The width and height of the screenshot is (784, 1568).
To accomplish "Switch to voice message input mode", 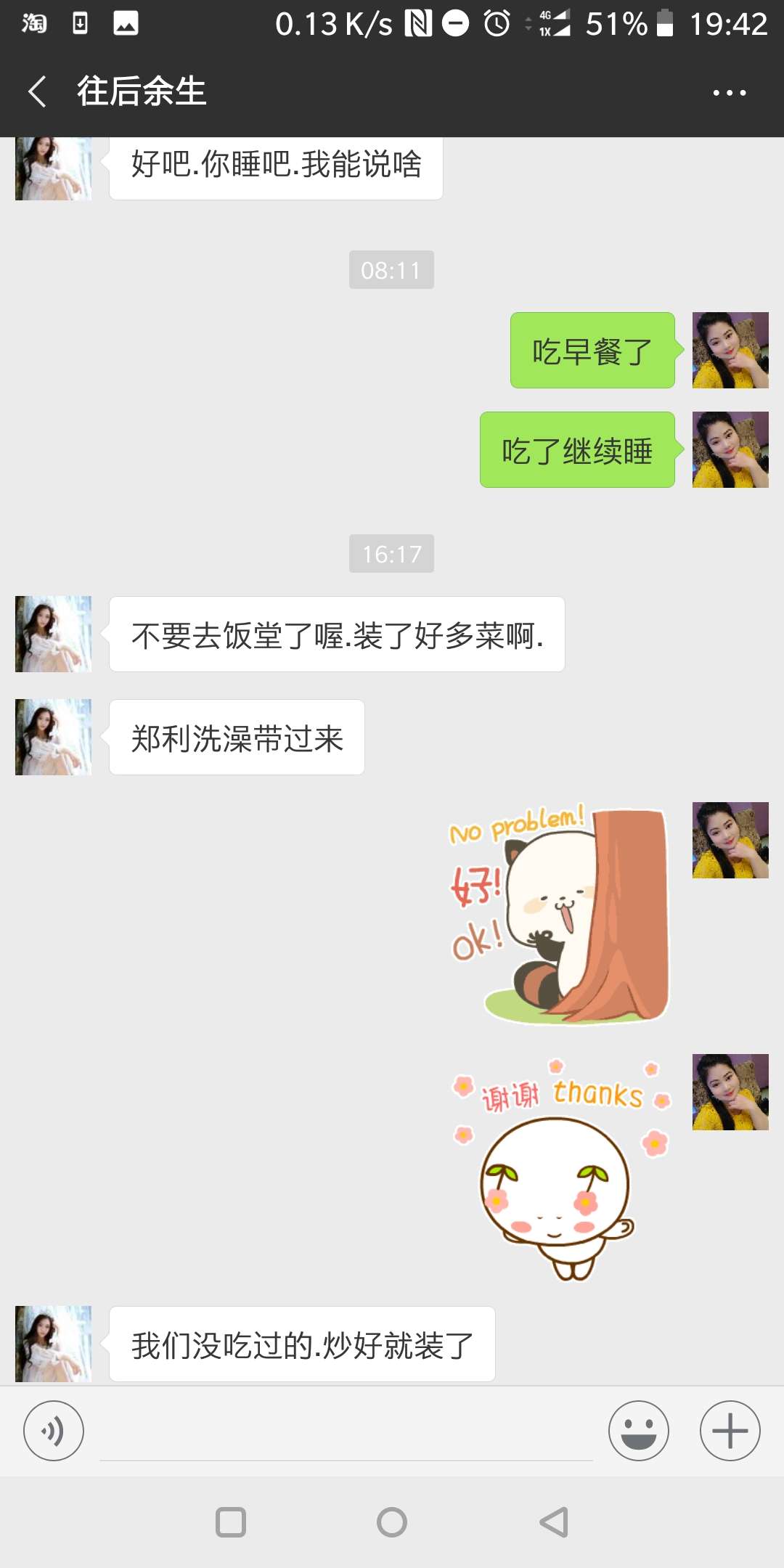I will click(x=53, y=1431).
